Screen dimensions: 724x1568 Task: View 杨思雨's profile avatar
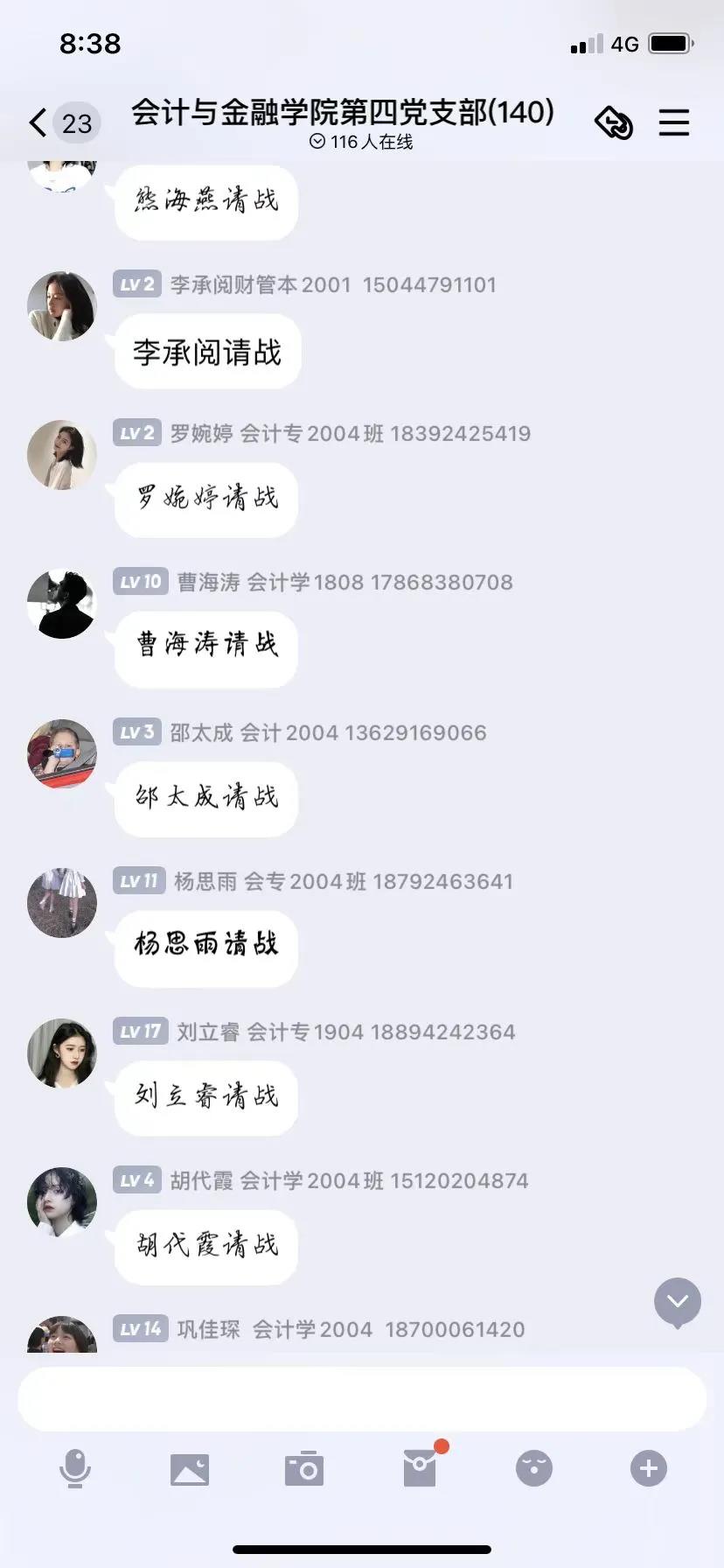62,903
